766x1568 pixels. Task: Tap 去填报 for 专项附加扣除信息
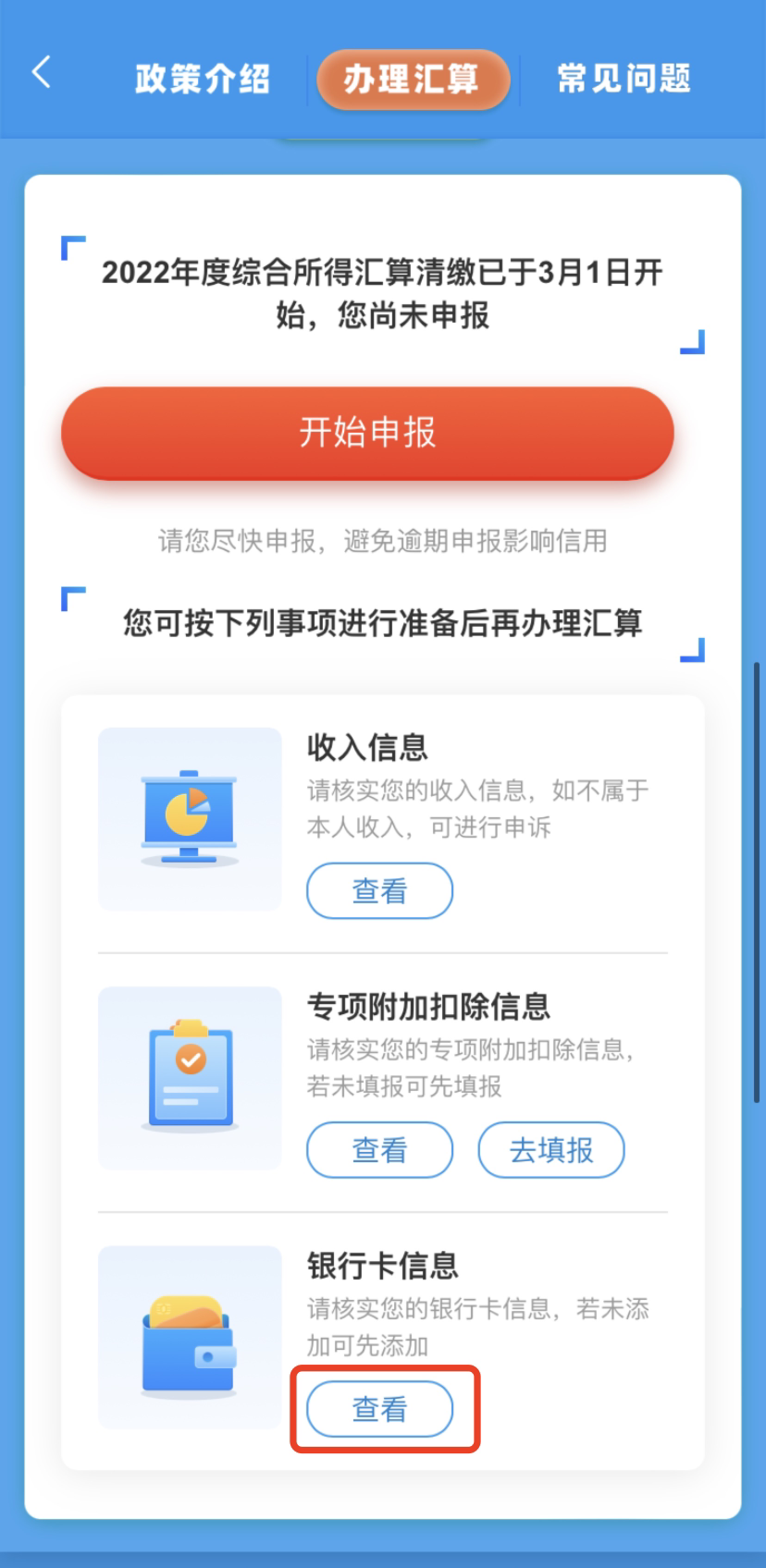(x=551, y=1150)
